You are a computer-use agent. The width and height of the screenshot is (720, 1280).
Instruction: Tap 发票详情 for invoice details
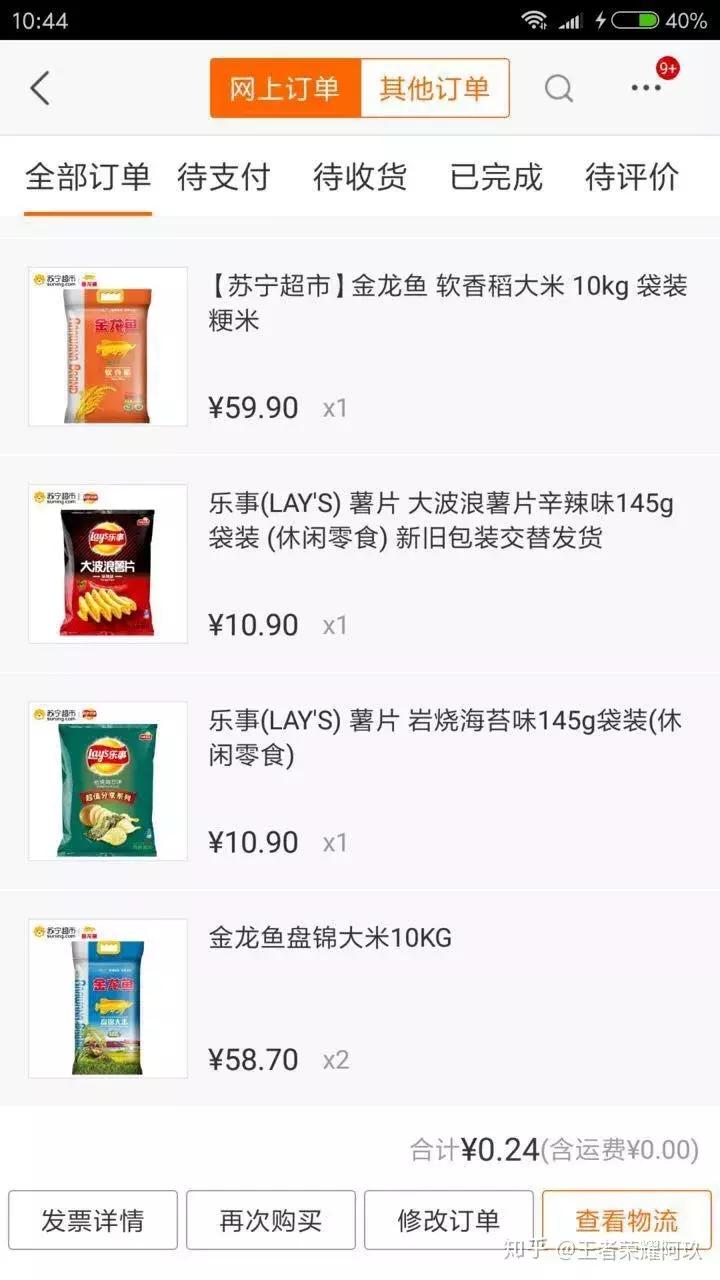pos(93,1219)
